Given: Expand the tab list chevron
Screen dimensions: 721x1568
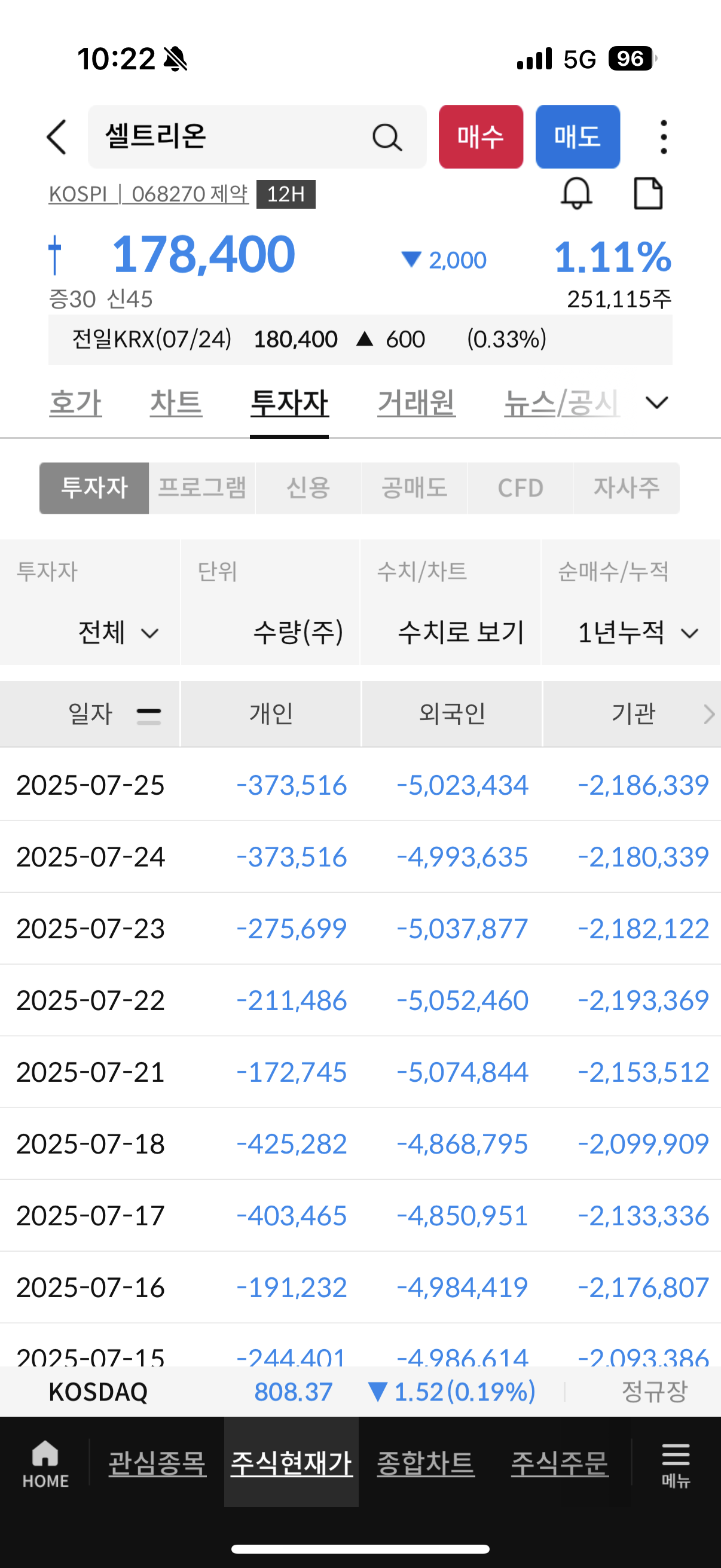Looking at the screenshot, I should click(x=656, y=403).
